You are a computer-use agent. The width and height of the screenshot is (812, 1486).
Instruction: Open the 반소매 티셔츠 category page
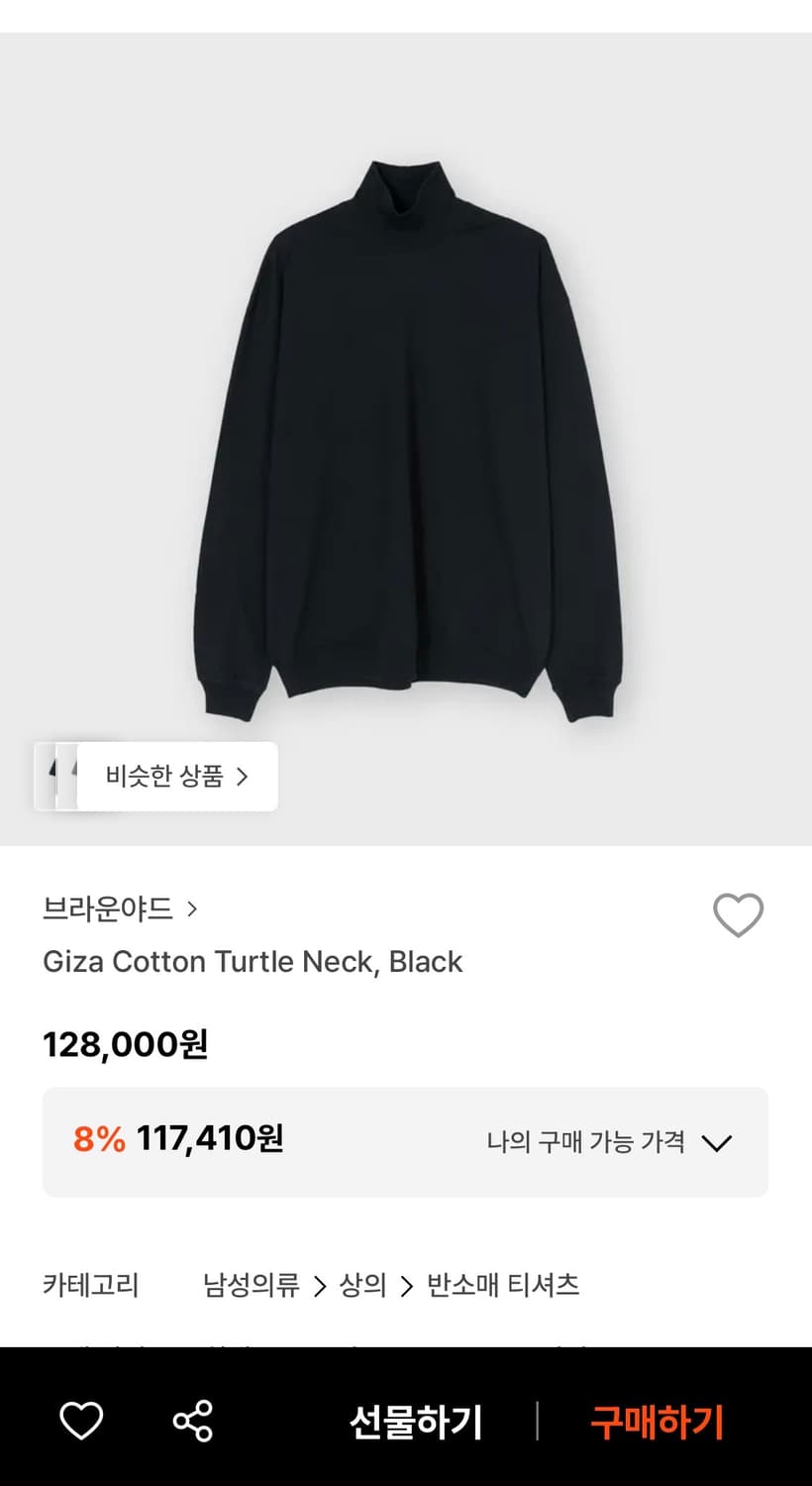[x=504, y=1284]
